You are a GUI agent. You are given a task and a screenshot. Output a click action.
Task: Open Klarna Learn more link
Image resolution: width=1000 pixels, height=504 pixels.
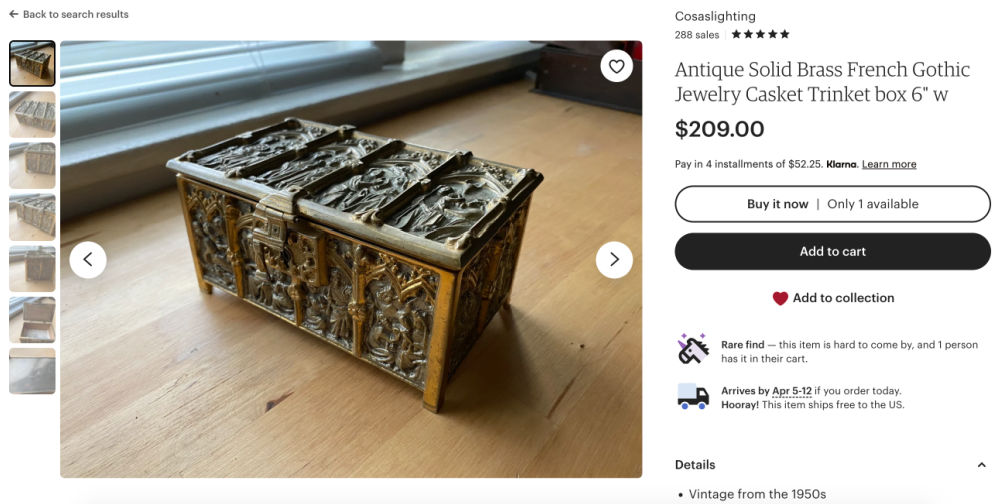889,164
